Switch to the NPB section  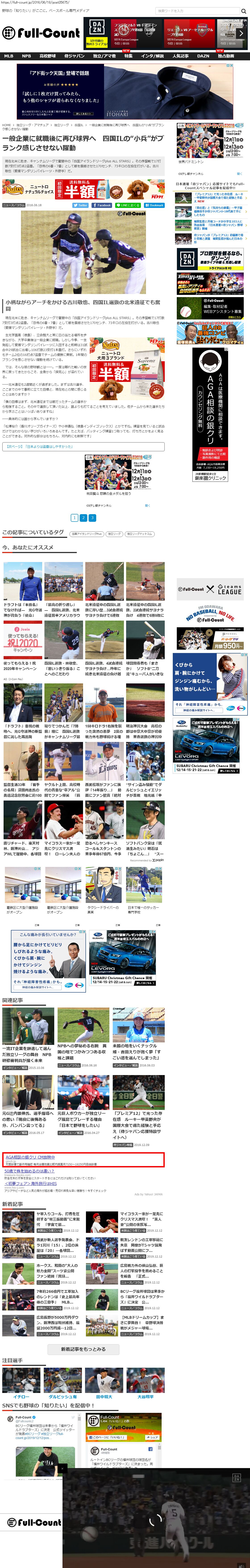26,56
